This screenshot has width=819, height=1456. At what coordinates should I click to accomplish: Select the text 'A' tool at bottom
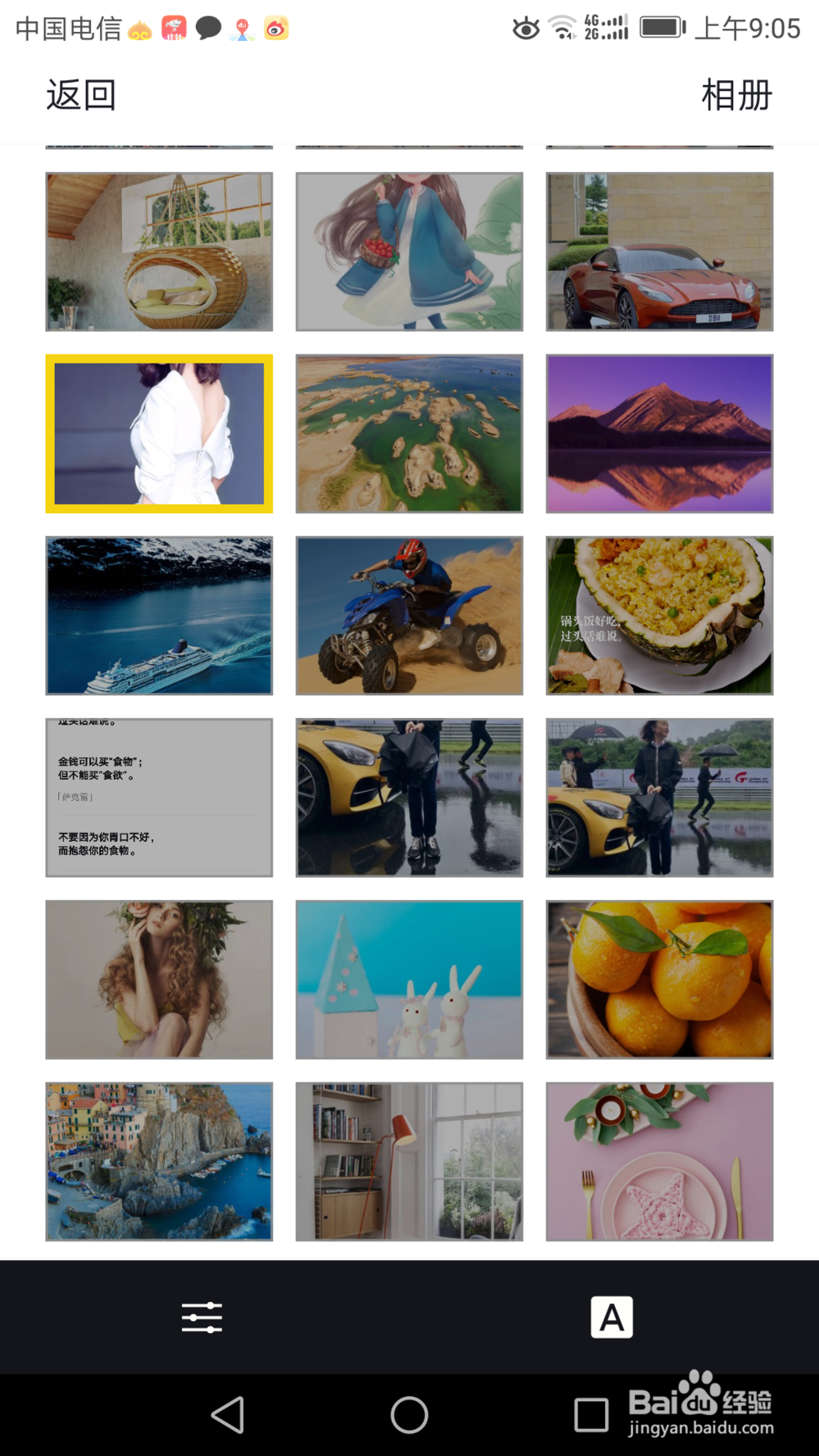[x=613, y=1316]
